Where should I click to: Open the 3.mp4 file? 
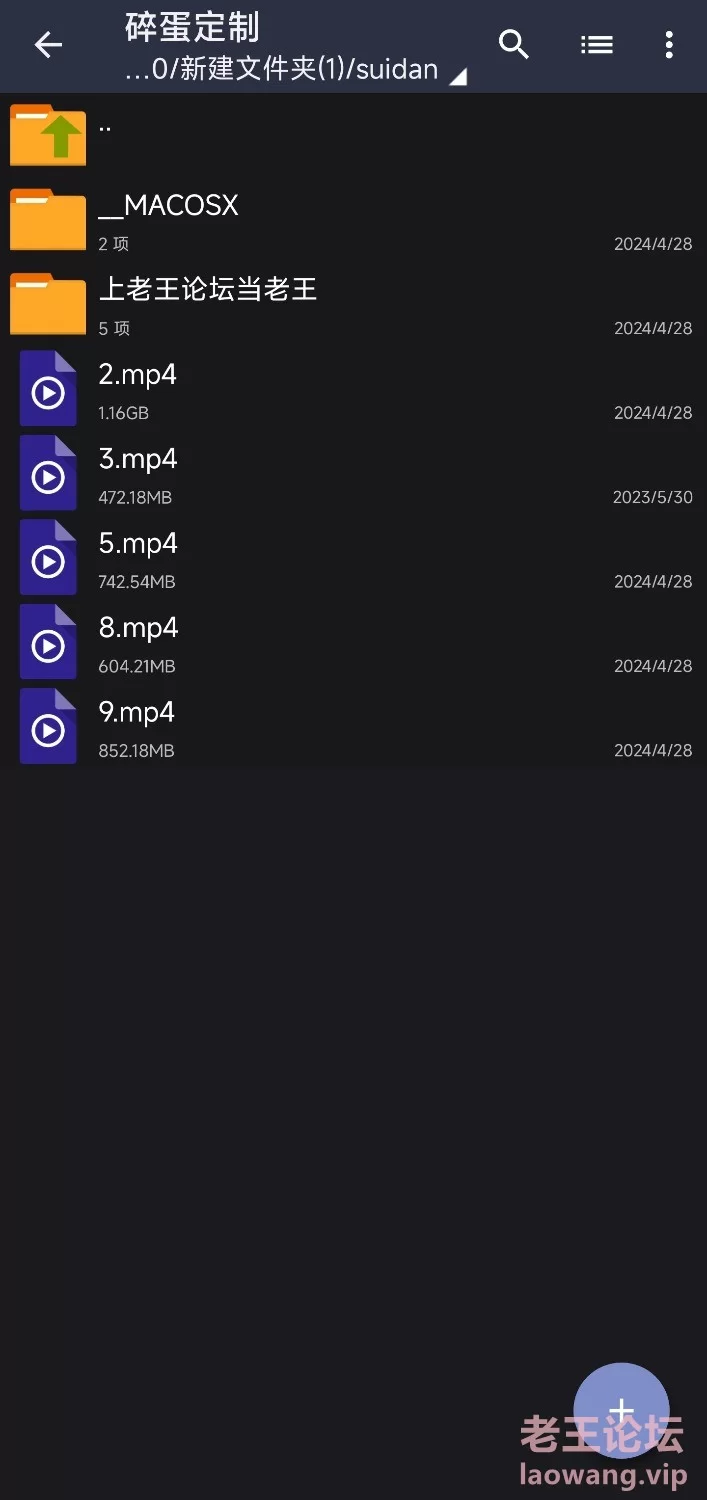point(353,473)
